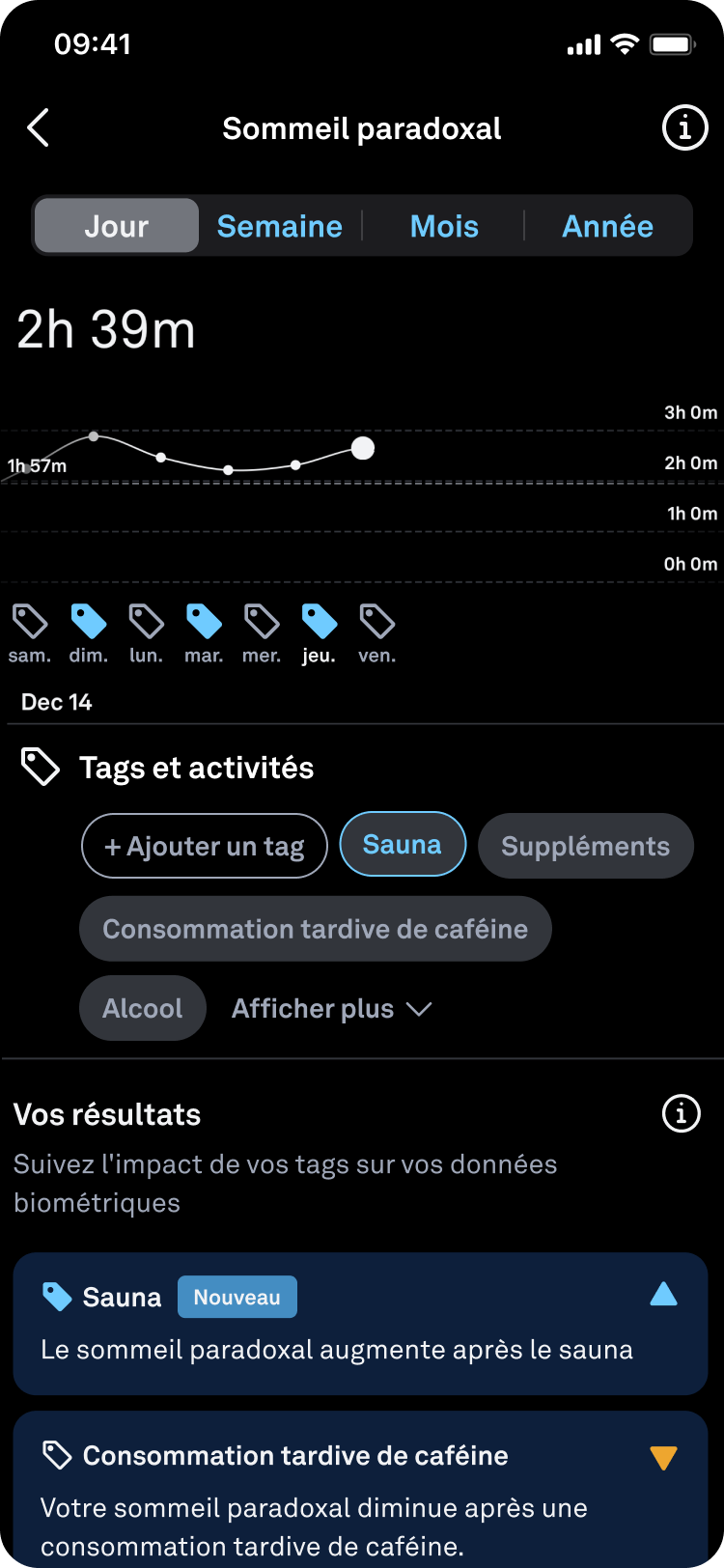Screen dimensions: 724x1568
Task: Deselect the Sauna tag chip
Action: (x=403, y=845)
